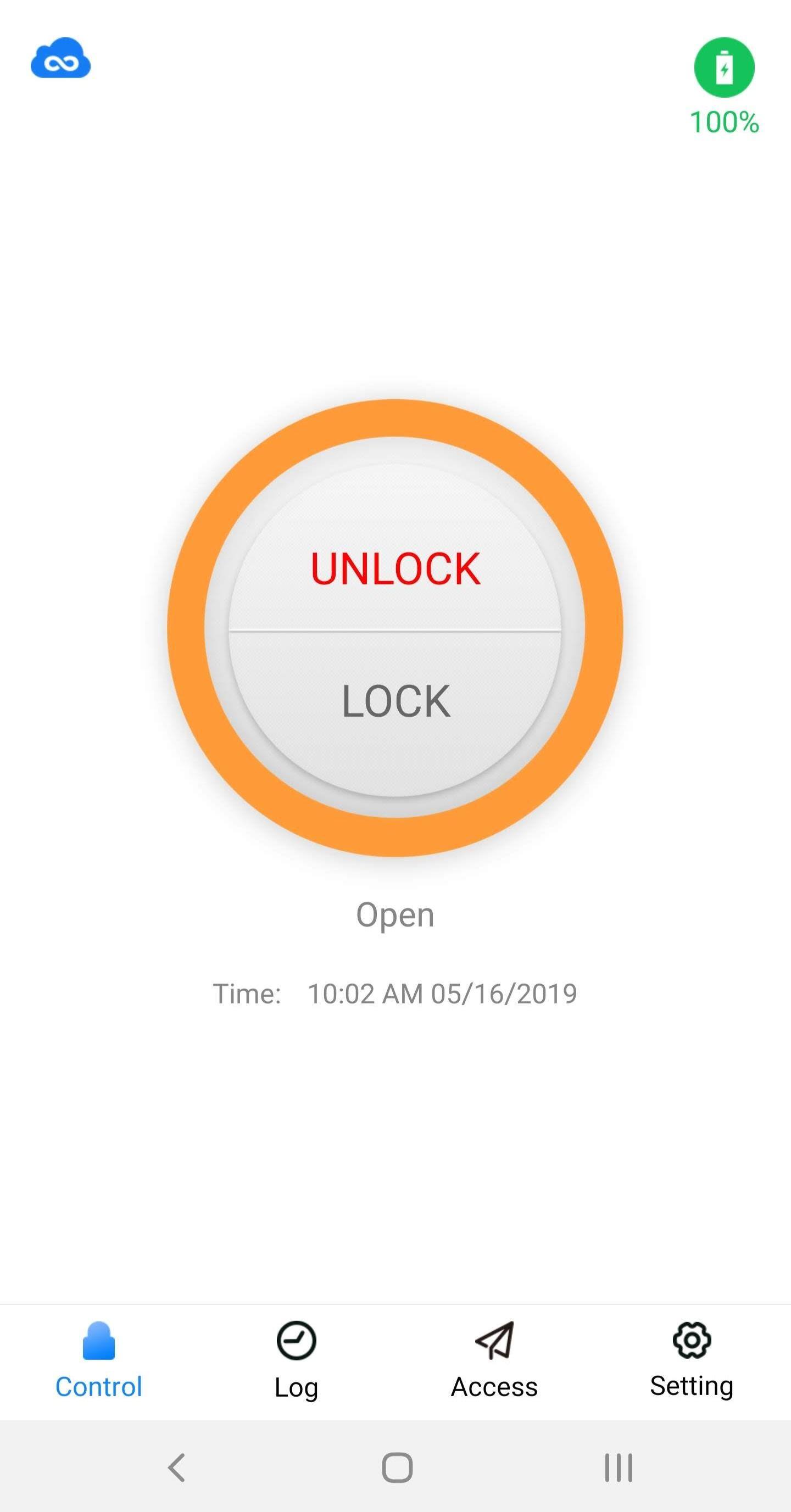791x1512 pixels.
Task: Open the cloud link icon
Action: coord(60,58)
